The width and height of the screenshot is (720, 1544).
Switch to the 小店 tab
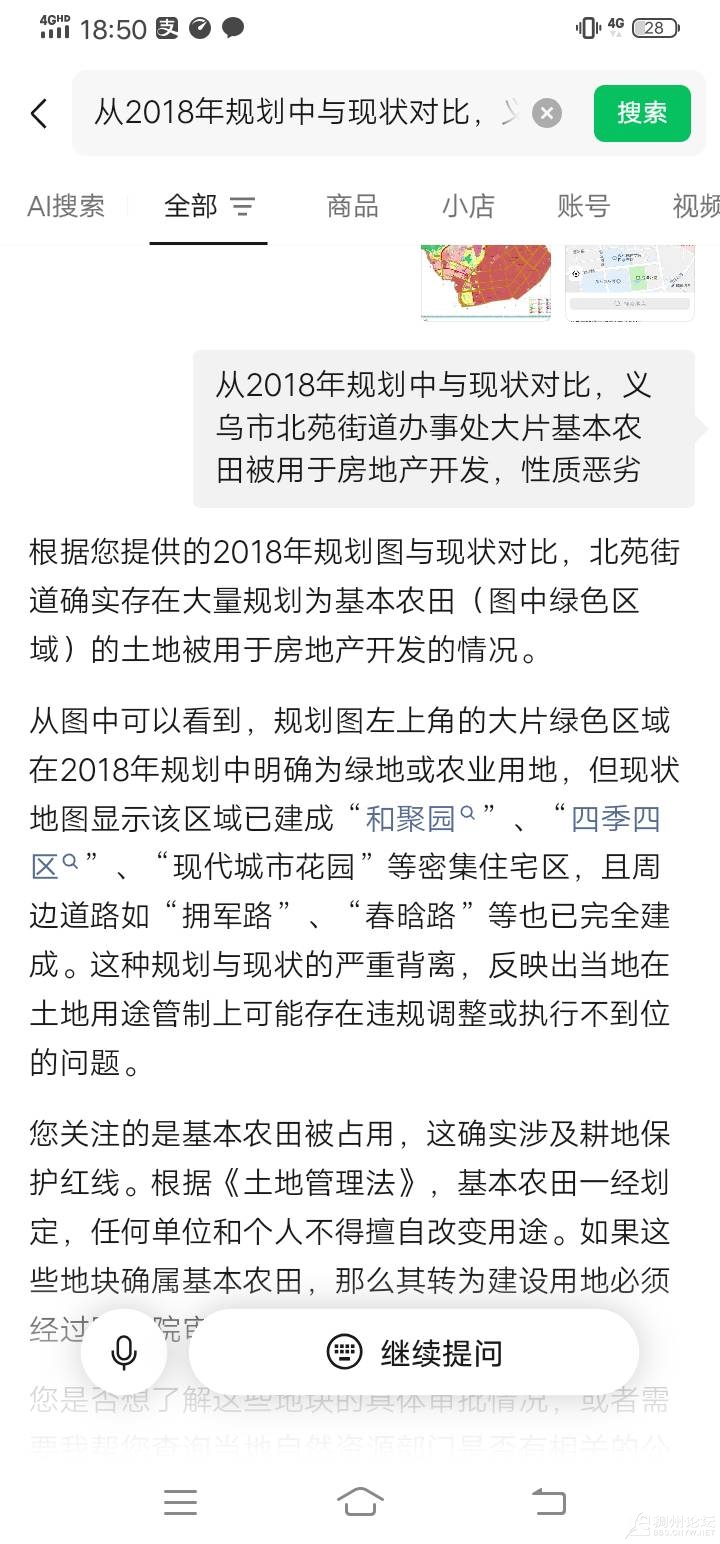468,206
